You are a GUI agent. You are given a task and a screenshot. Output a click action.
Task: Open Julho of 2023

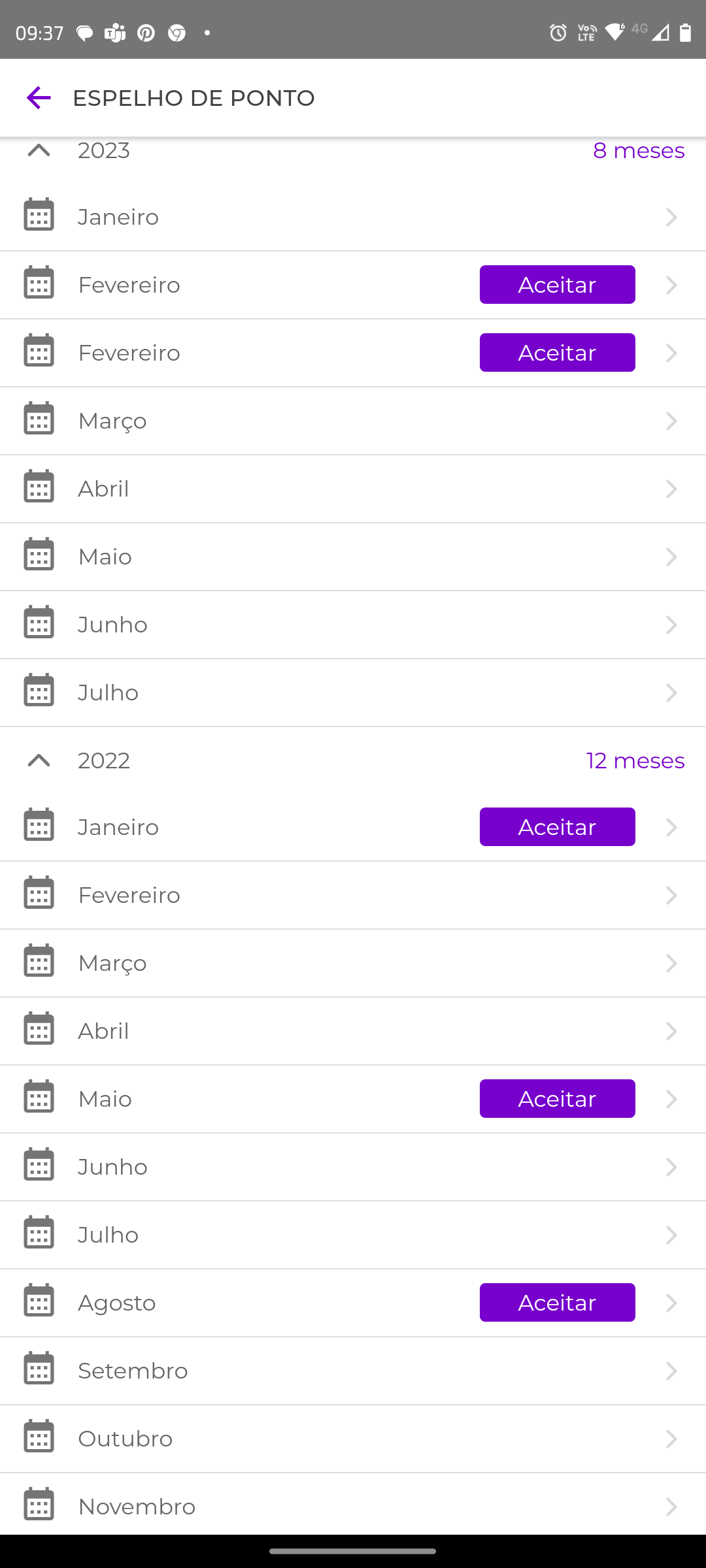tap(353, 693)
